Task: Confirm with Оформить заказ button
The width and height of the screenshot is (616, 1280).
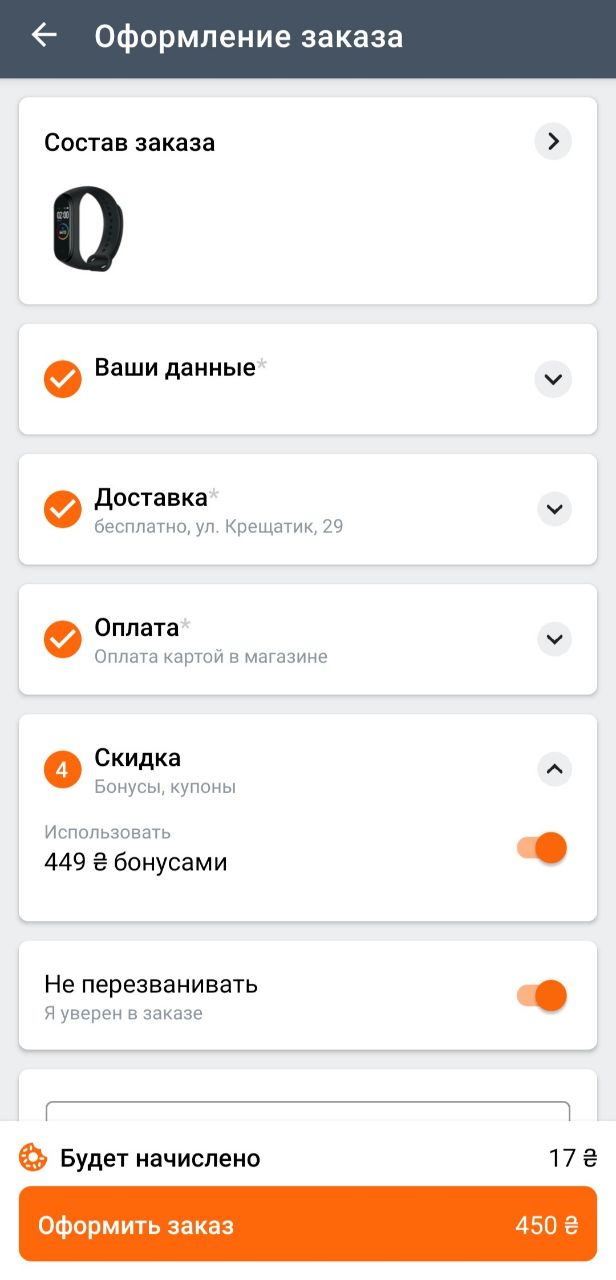Action: 308,1224
